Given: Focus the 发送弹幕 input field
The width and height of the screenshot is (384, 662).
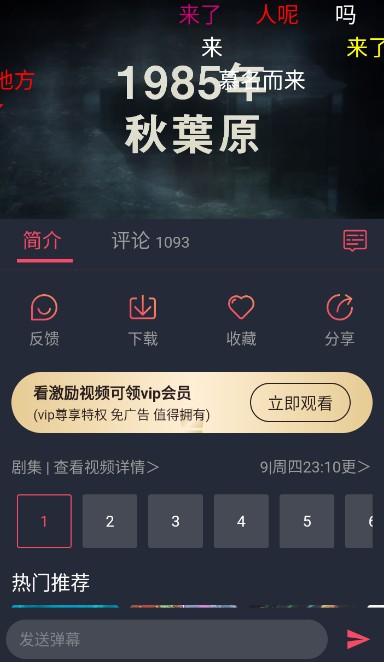Looking at the screenshot, I should click(x=167, y=639).
